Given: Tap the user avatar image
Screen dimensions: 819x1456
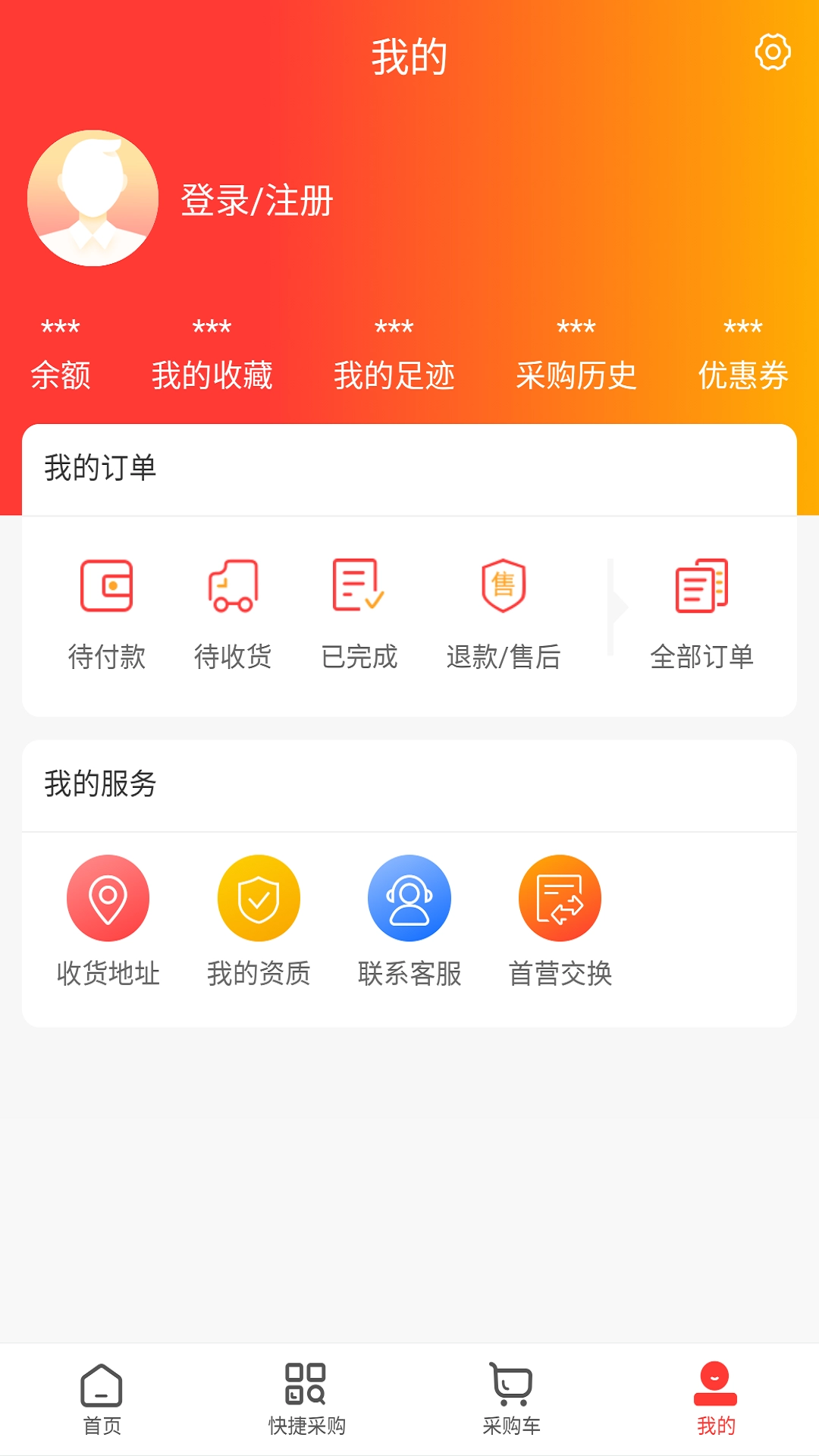Looking at the screenshot, I should click(x=93, y=197).
